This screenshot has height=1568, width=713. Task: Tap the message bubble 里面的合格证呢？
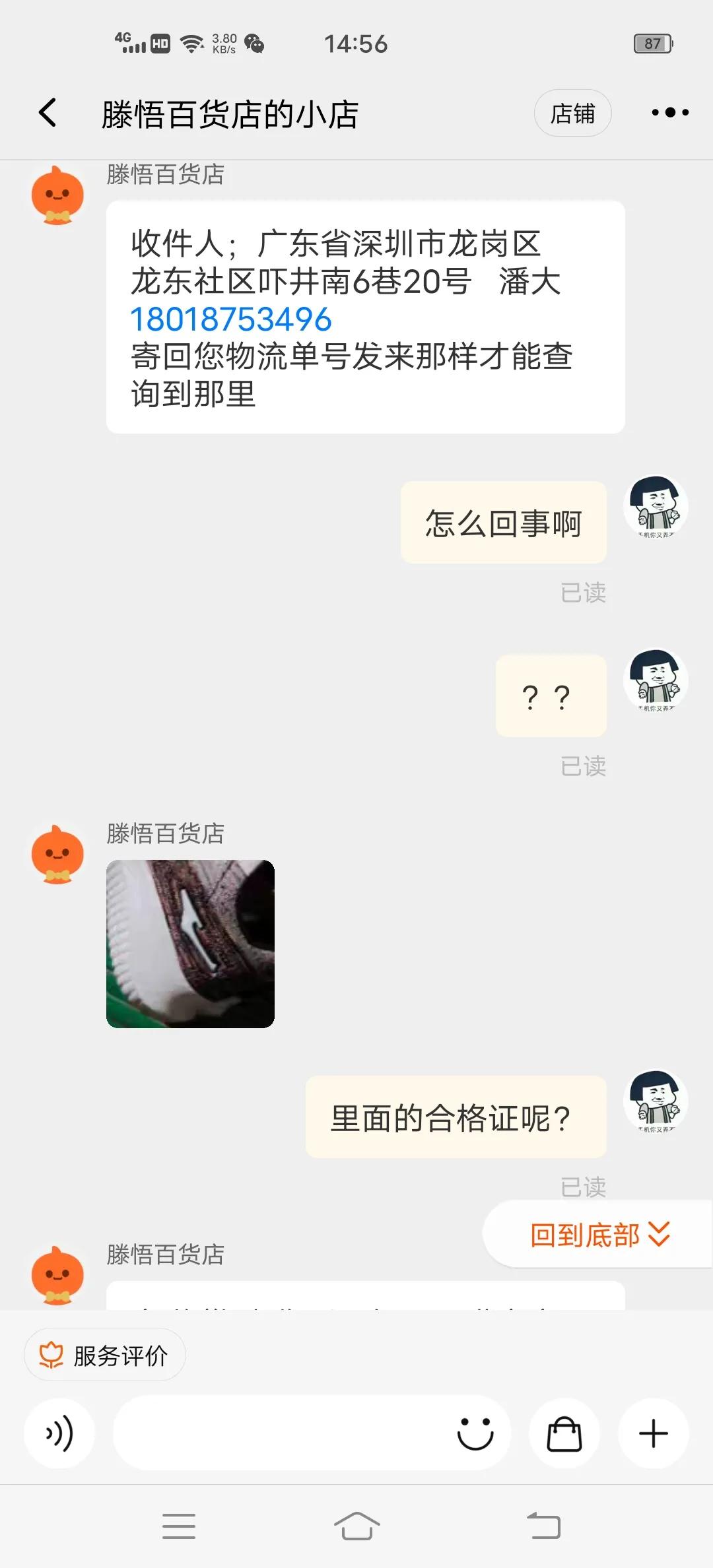456,1117
